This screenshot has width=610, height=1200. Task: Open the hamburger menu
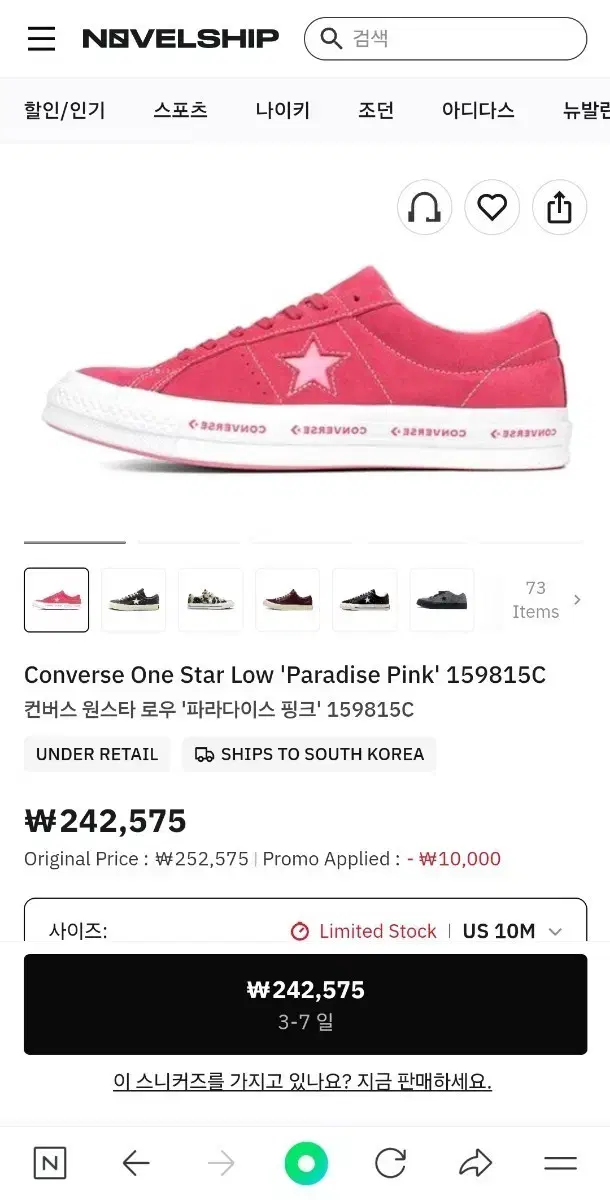[42, 39]
